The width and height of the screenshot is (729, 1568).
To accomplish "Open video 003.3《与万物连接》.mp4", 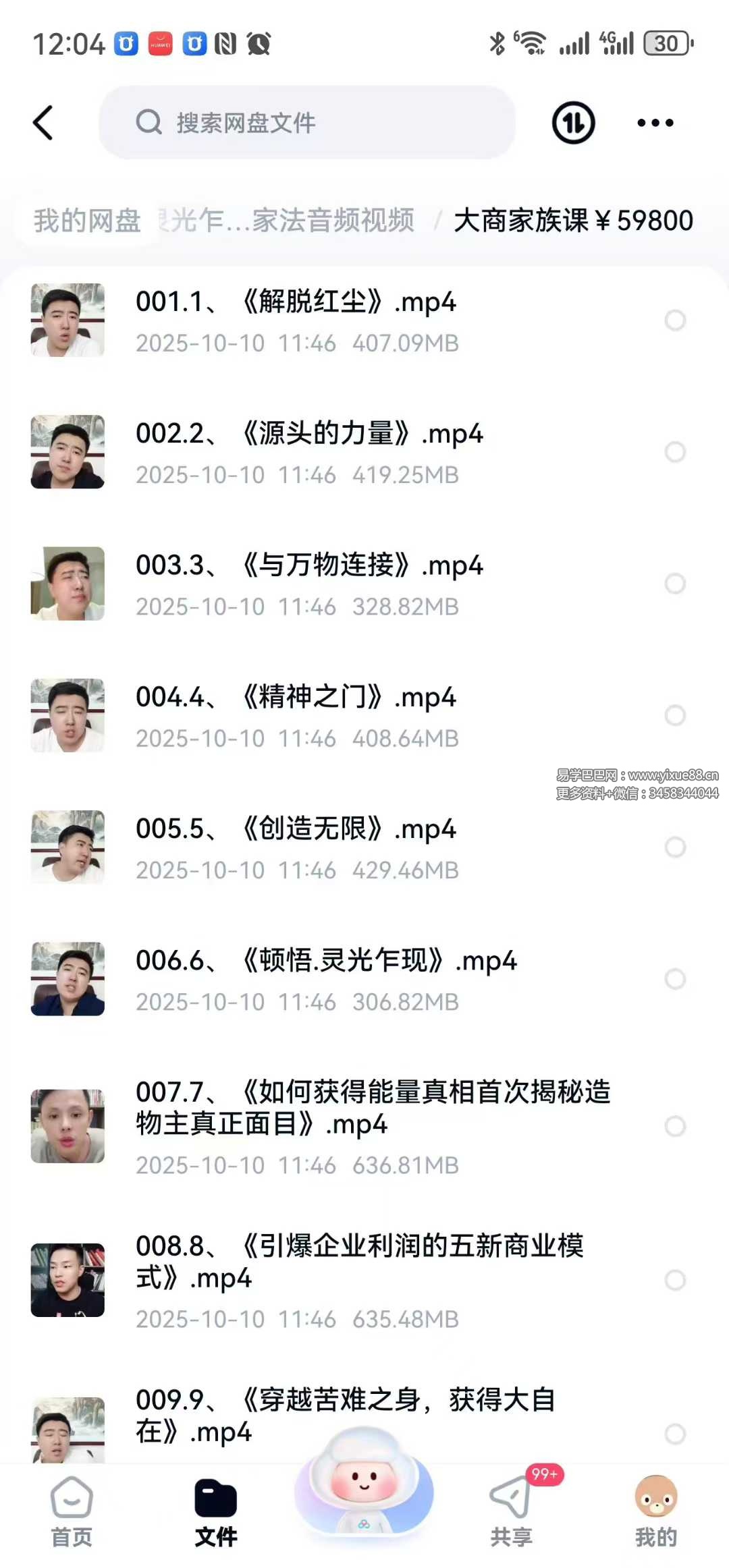I will click(309, 583).
